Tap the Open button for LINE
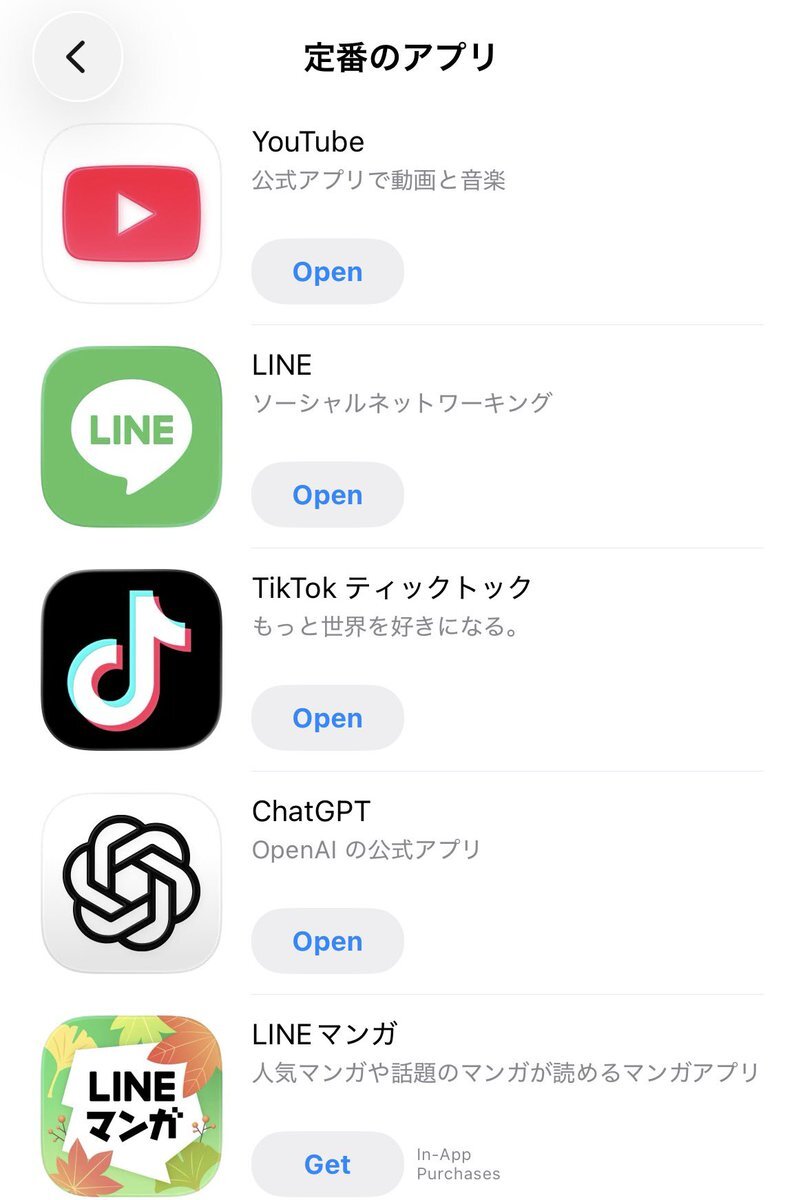The height and width of the screenshot is (1200, 805). pos(327,495)
